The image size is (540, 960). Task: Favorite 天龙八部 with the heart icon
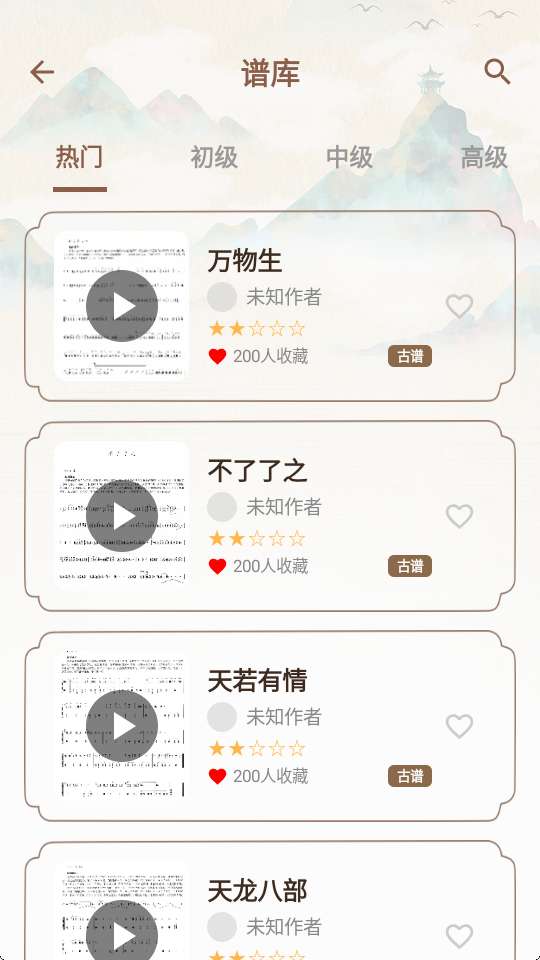tap(459, 936)
